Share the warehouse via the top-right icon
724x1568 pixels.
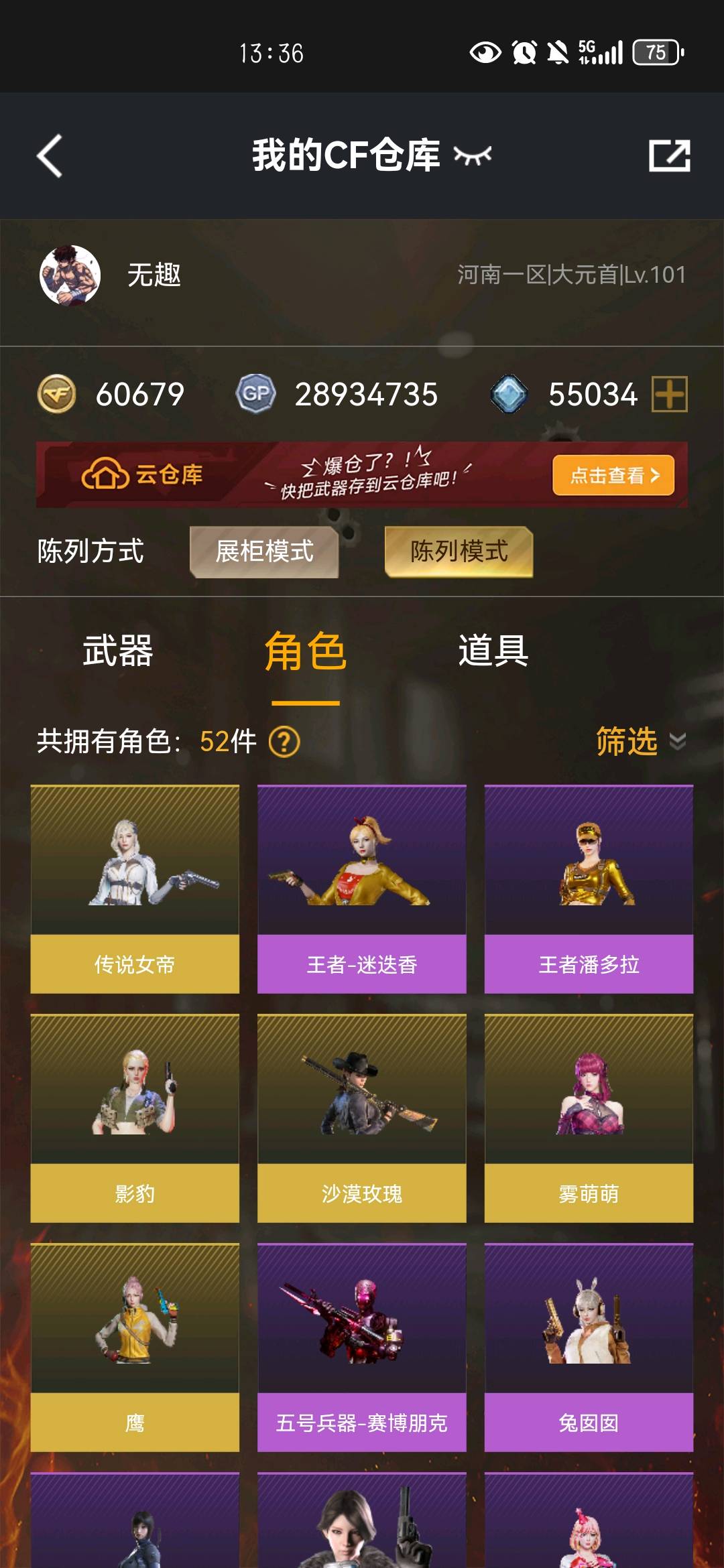pos(669,156)
